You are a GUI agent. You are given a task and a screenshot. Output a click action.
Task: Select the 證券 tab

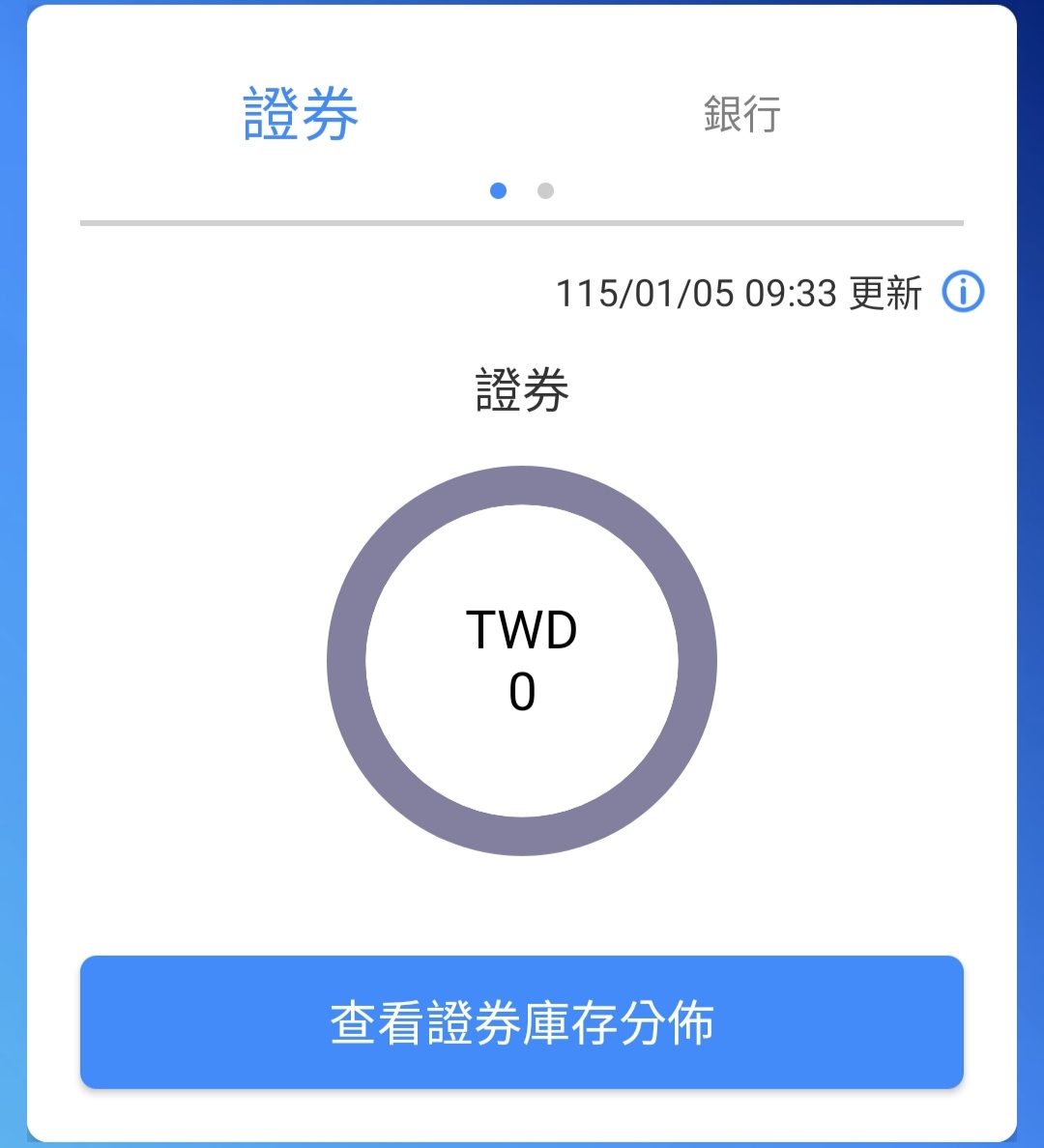301,114
